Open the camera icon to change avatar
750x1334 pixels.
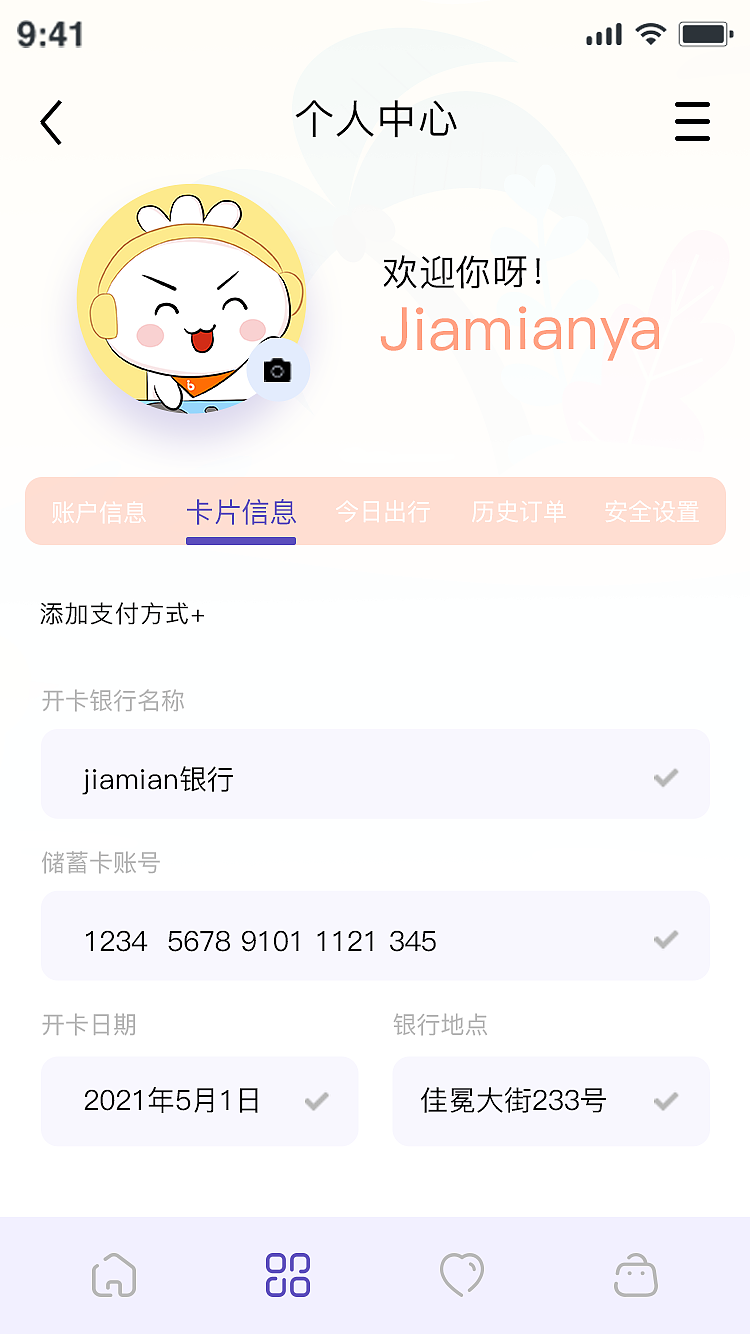277,370
